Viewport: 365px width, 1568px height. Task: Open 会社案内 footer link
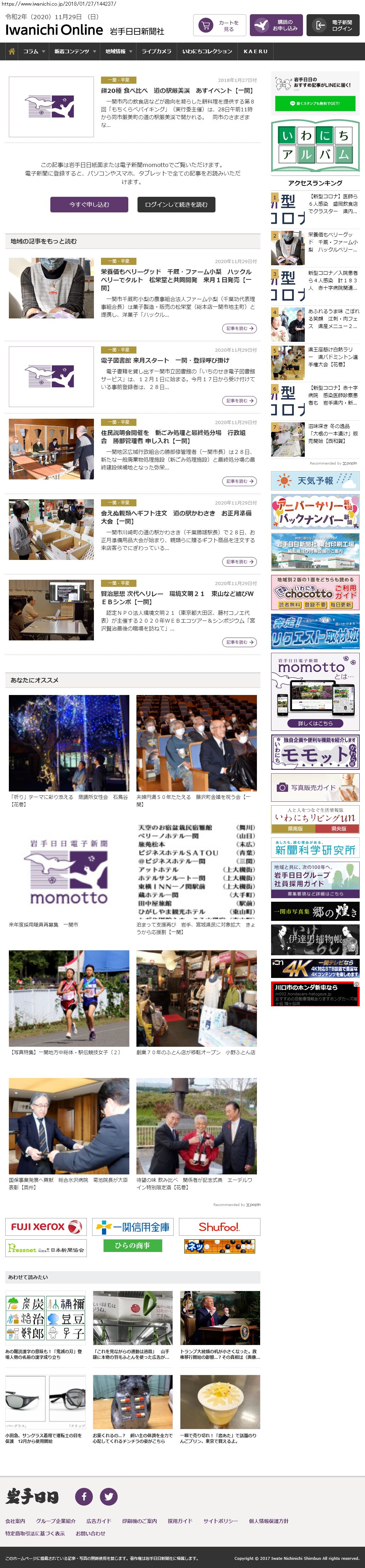[15, 1520]
